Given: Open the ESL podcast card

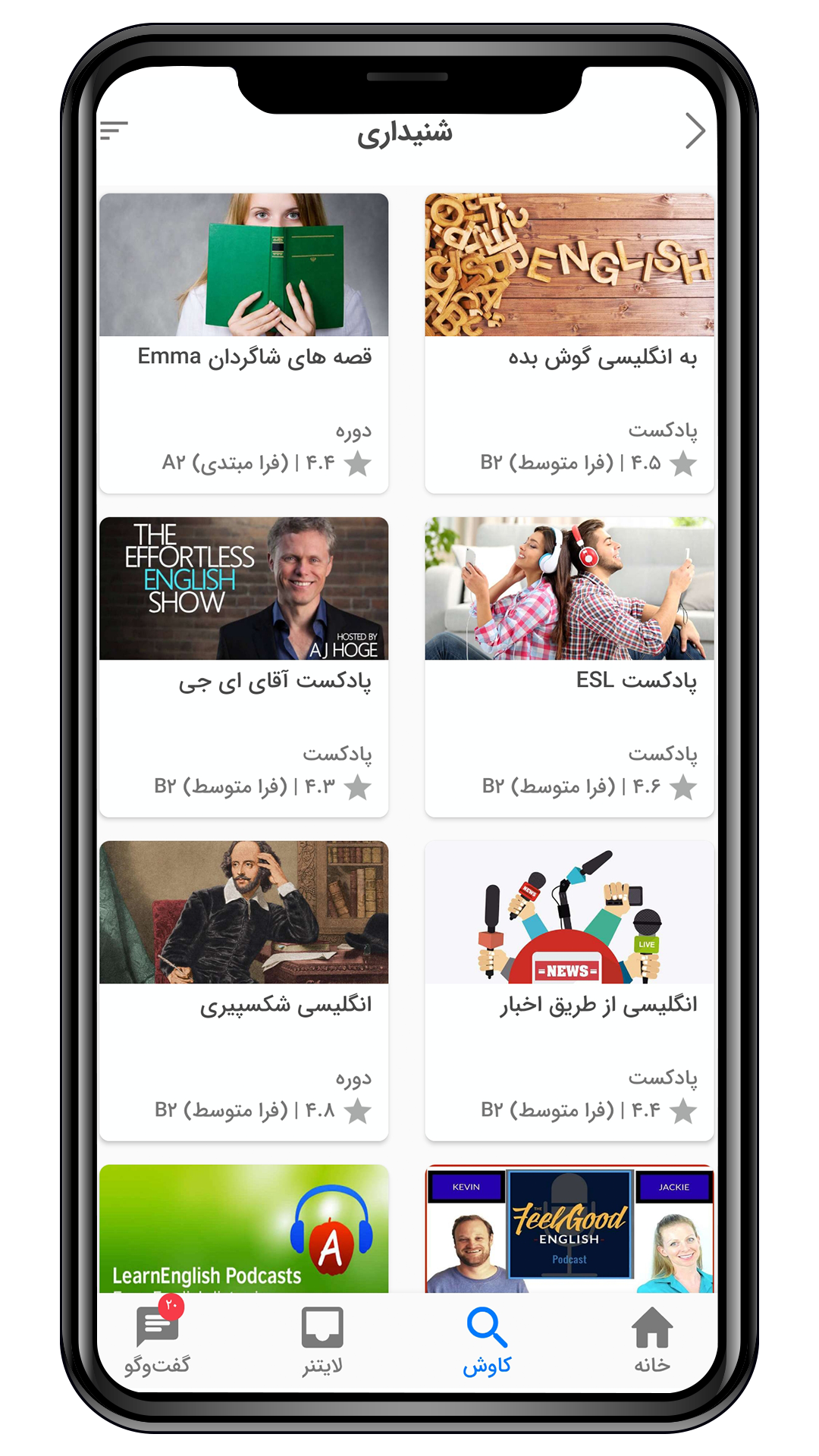Looking at the screenshot, I should click(x=569, y=666).
